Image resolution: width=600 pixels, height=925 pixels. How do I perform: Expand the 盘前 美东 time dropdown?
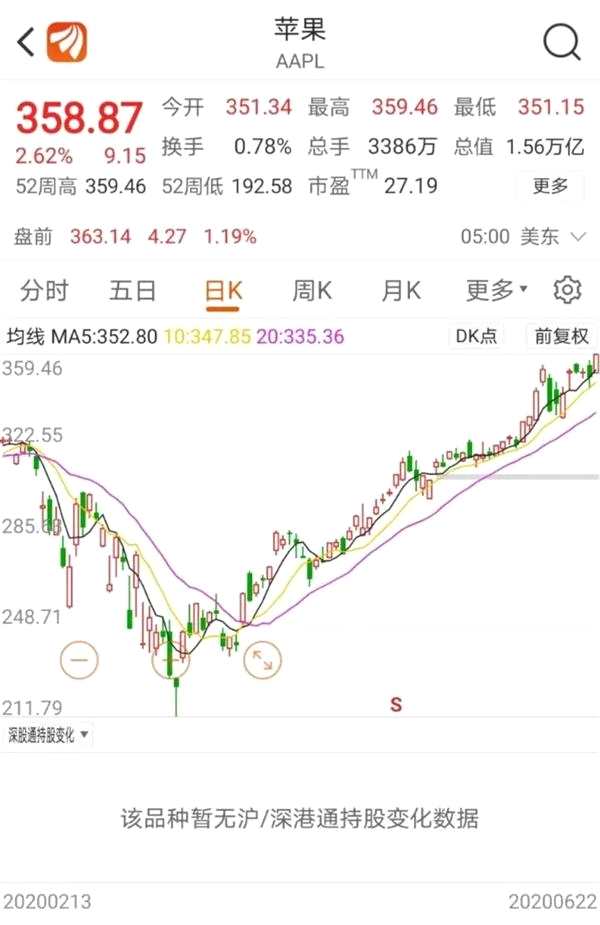point(577,237)
